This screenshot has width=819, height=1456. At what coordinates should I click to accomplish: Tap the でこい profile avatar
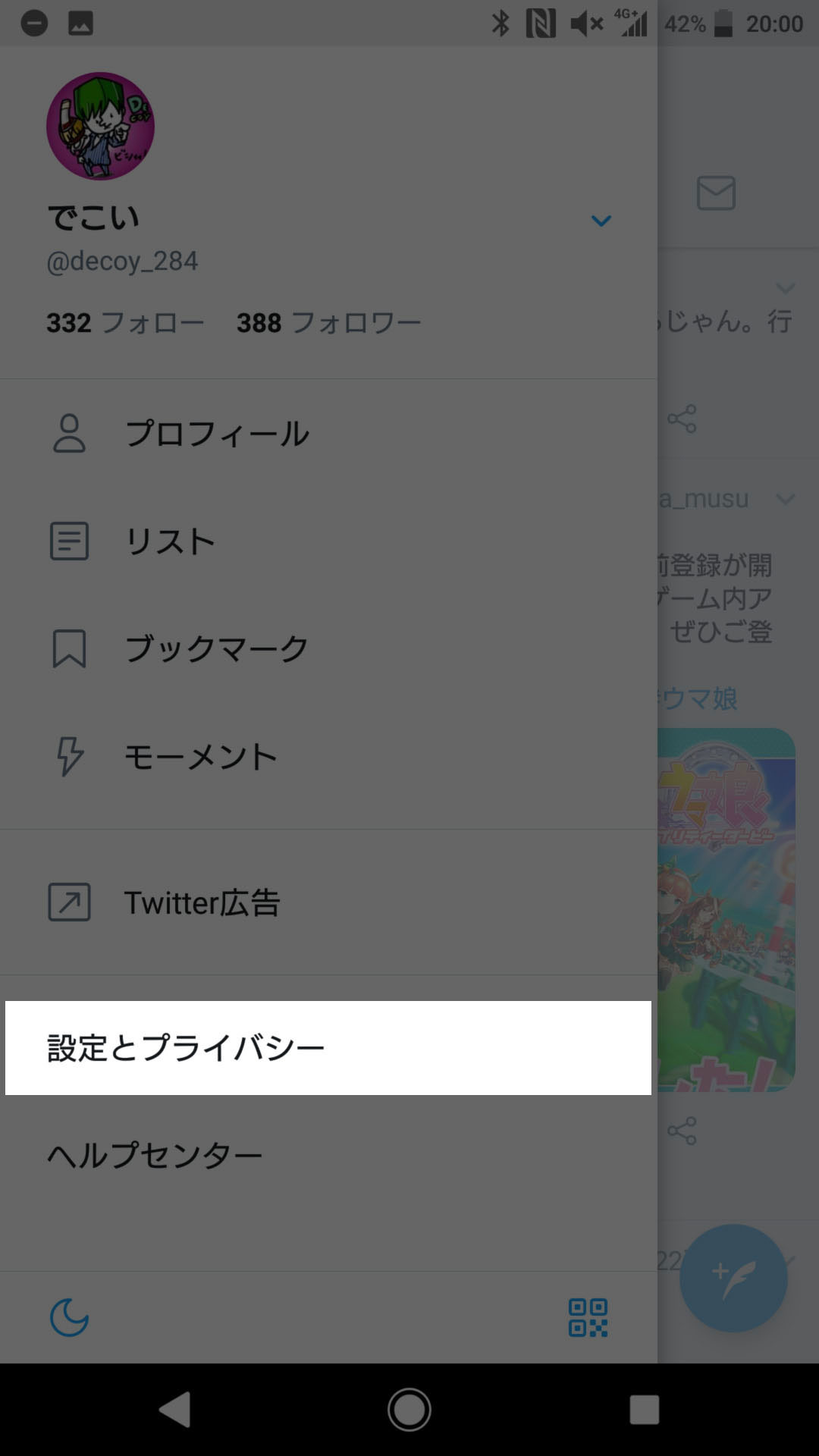pyautogui.click(x=100, y=126)
